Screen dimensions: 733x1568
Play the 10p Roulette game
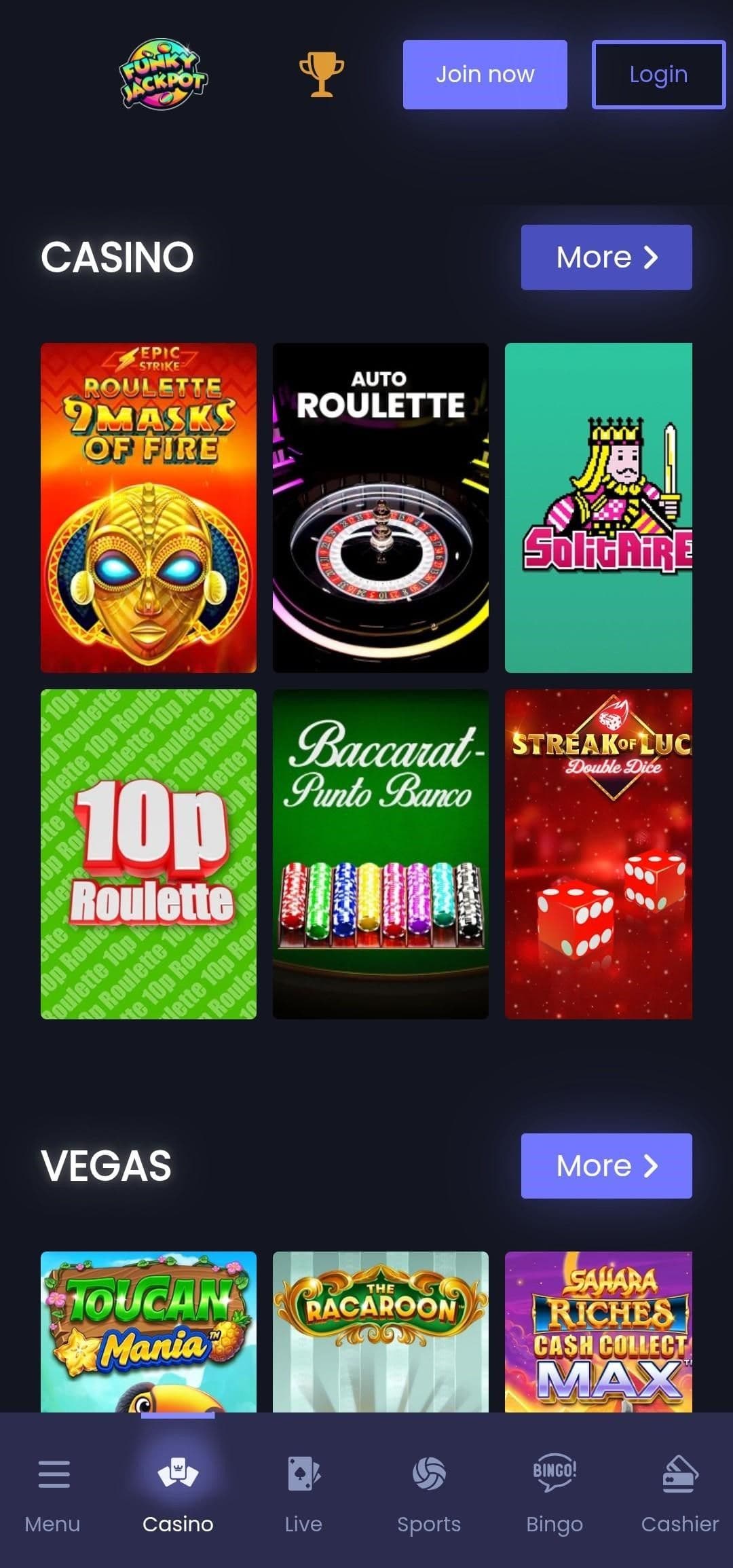(148, 852)
